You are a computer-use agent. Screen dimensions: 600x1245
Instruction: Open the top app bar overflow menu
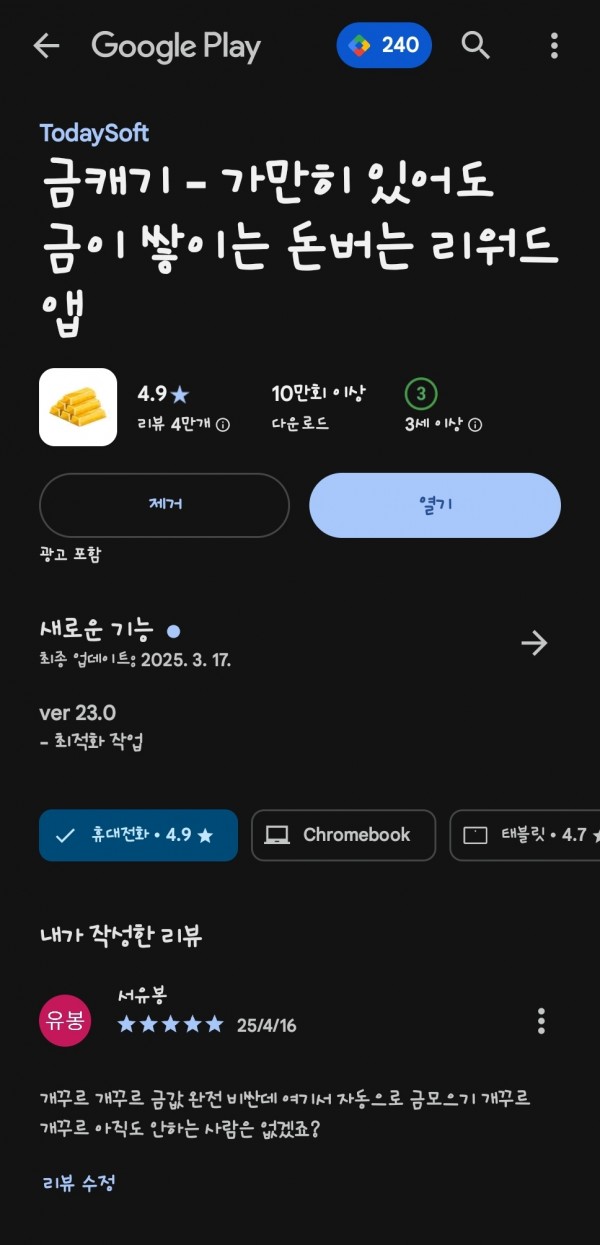554,45
